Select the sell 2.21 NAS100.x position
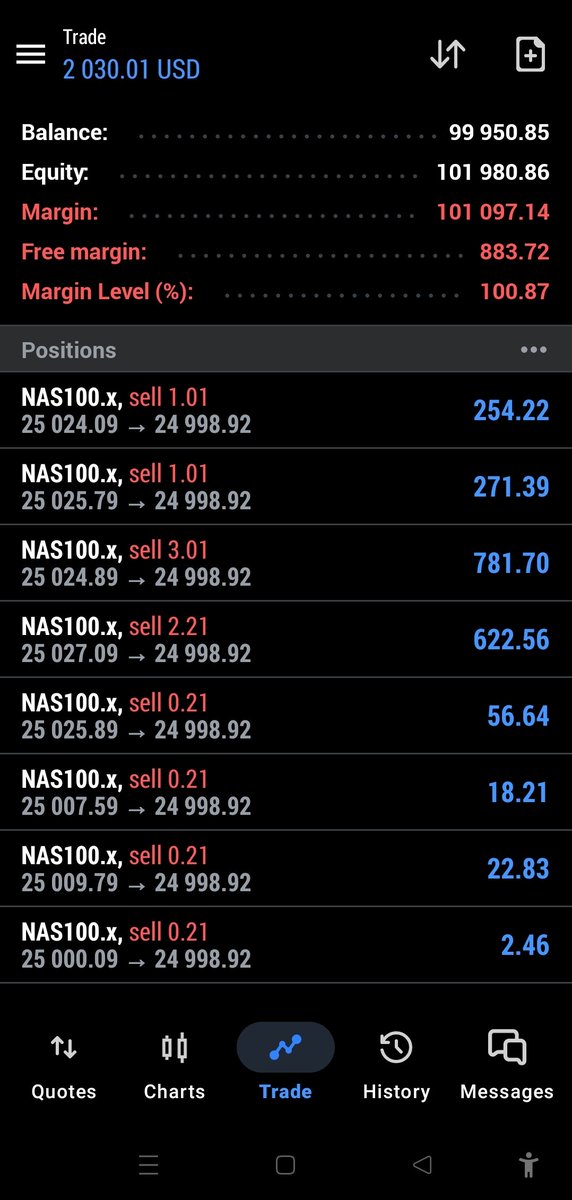This screenshot has width=572, height=1200. [x=286, y=640]
